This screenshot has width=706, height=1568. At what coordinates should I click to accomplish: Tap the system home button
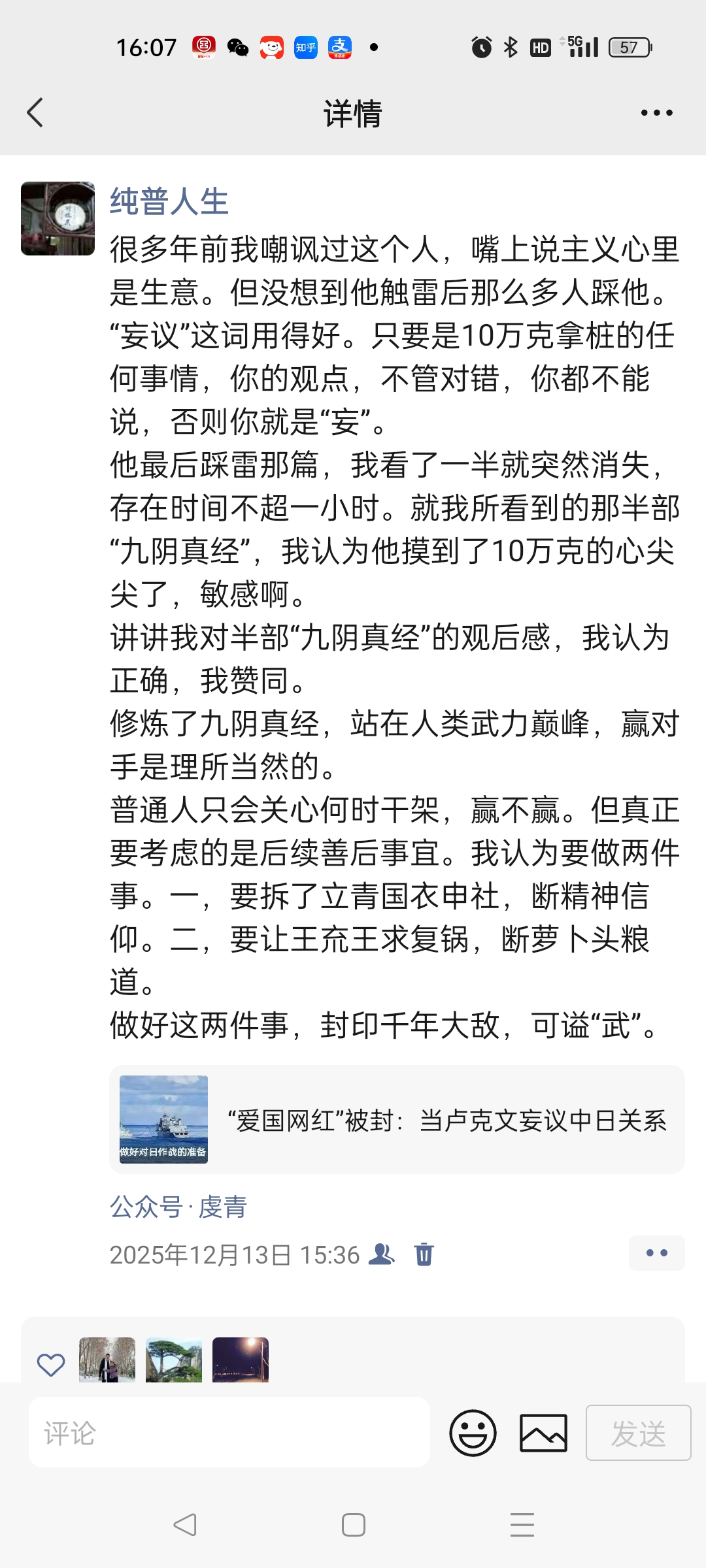tap(353, 1525)
